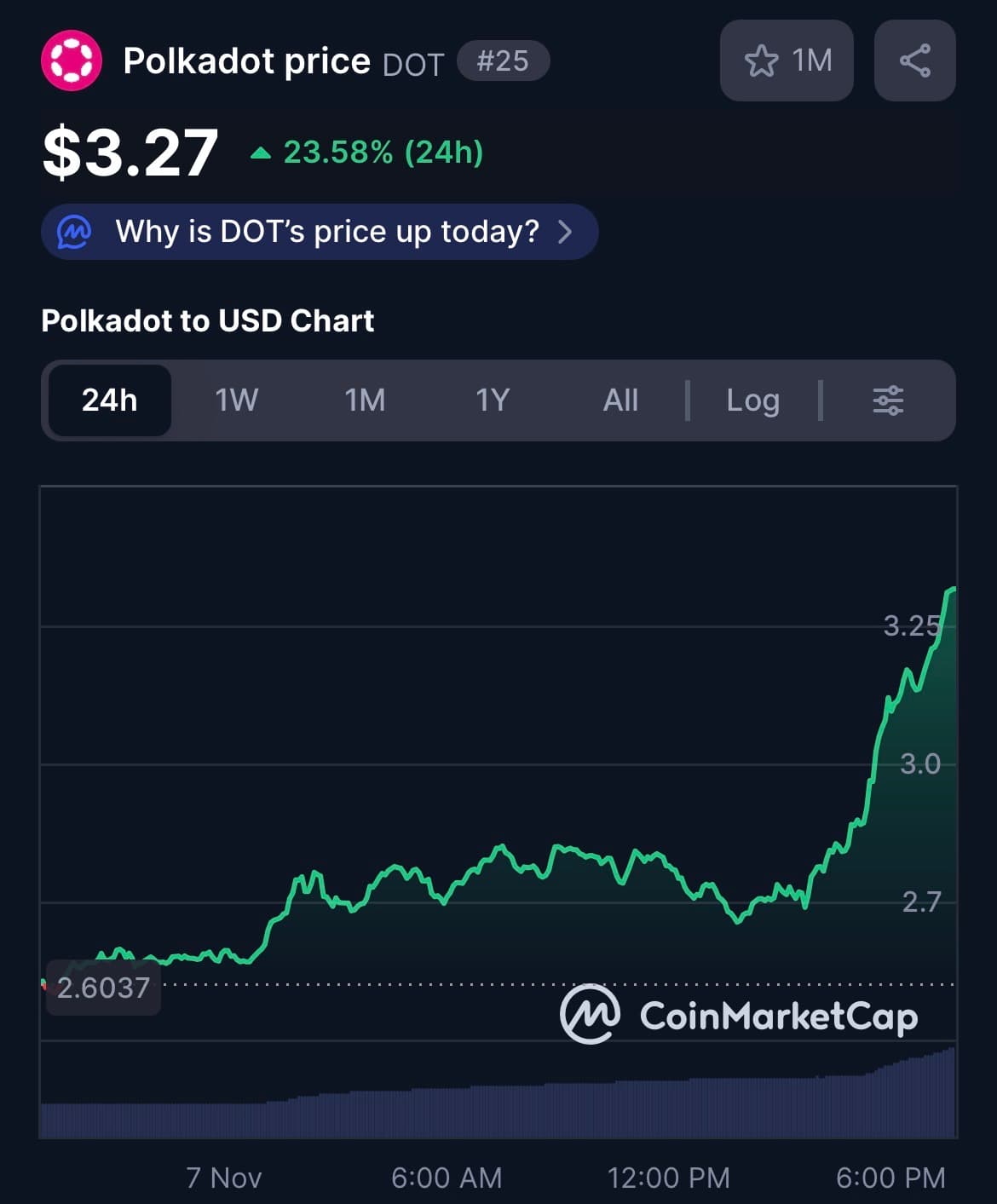Click the green up-arrow price indicator

click(x=258, y=153)
